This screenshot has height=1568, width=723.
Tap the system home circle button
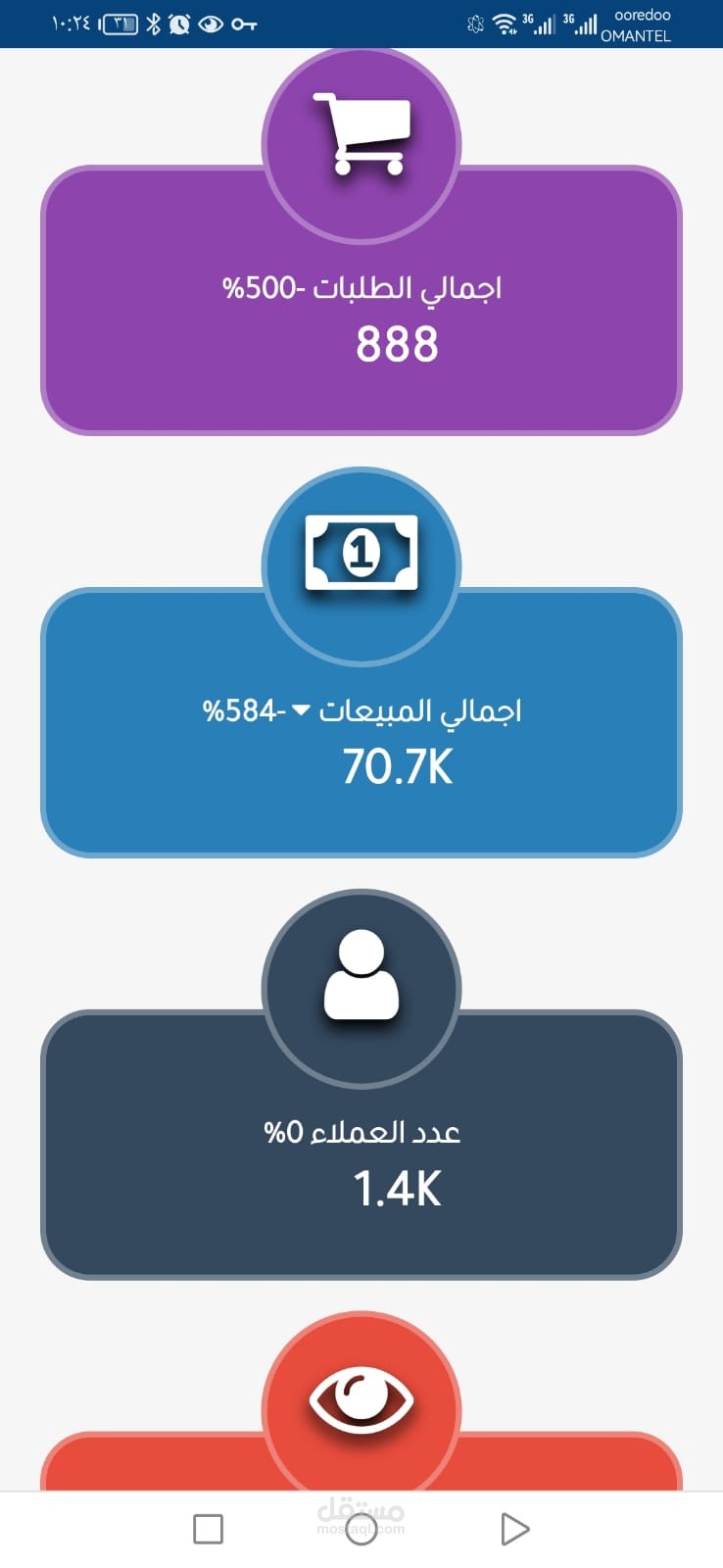click(361, 1529)
